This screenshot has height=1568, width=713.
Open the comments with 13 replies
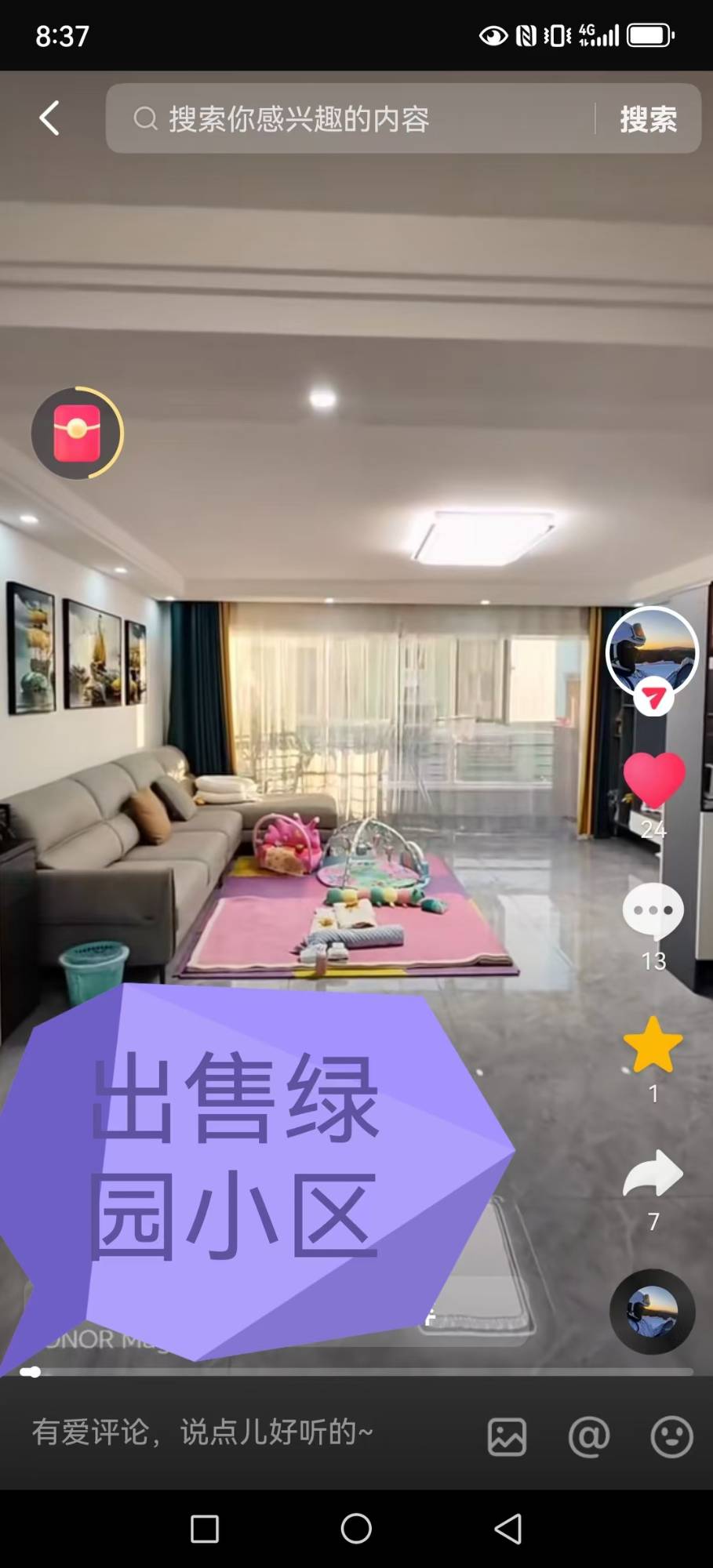point(653,911)
